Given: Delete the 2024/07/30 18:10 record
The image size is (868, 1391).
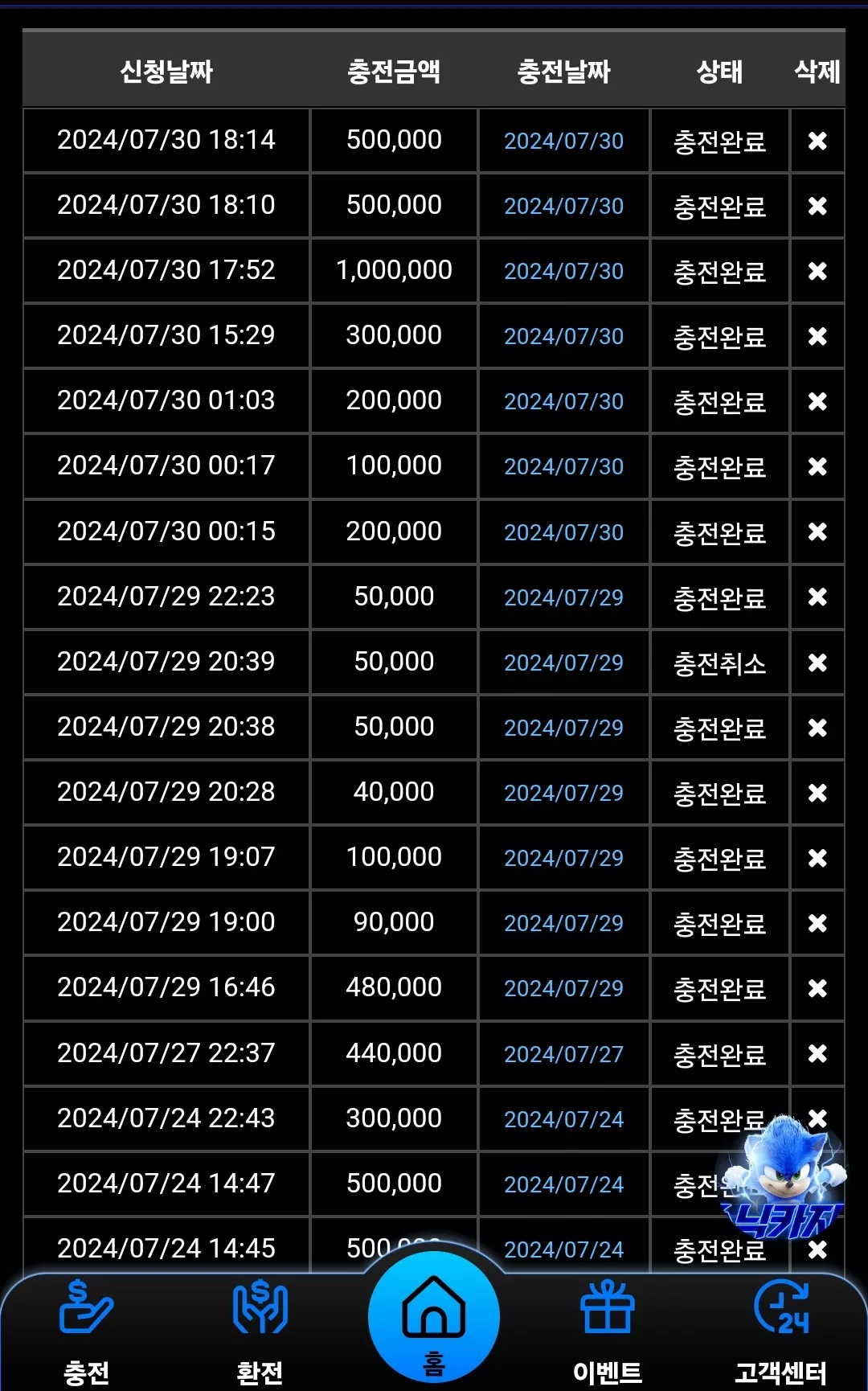Looking at the screenshot, I should tap(817, 206).
